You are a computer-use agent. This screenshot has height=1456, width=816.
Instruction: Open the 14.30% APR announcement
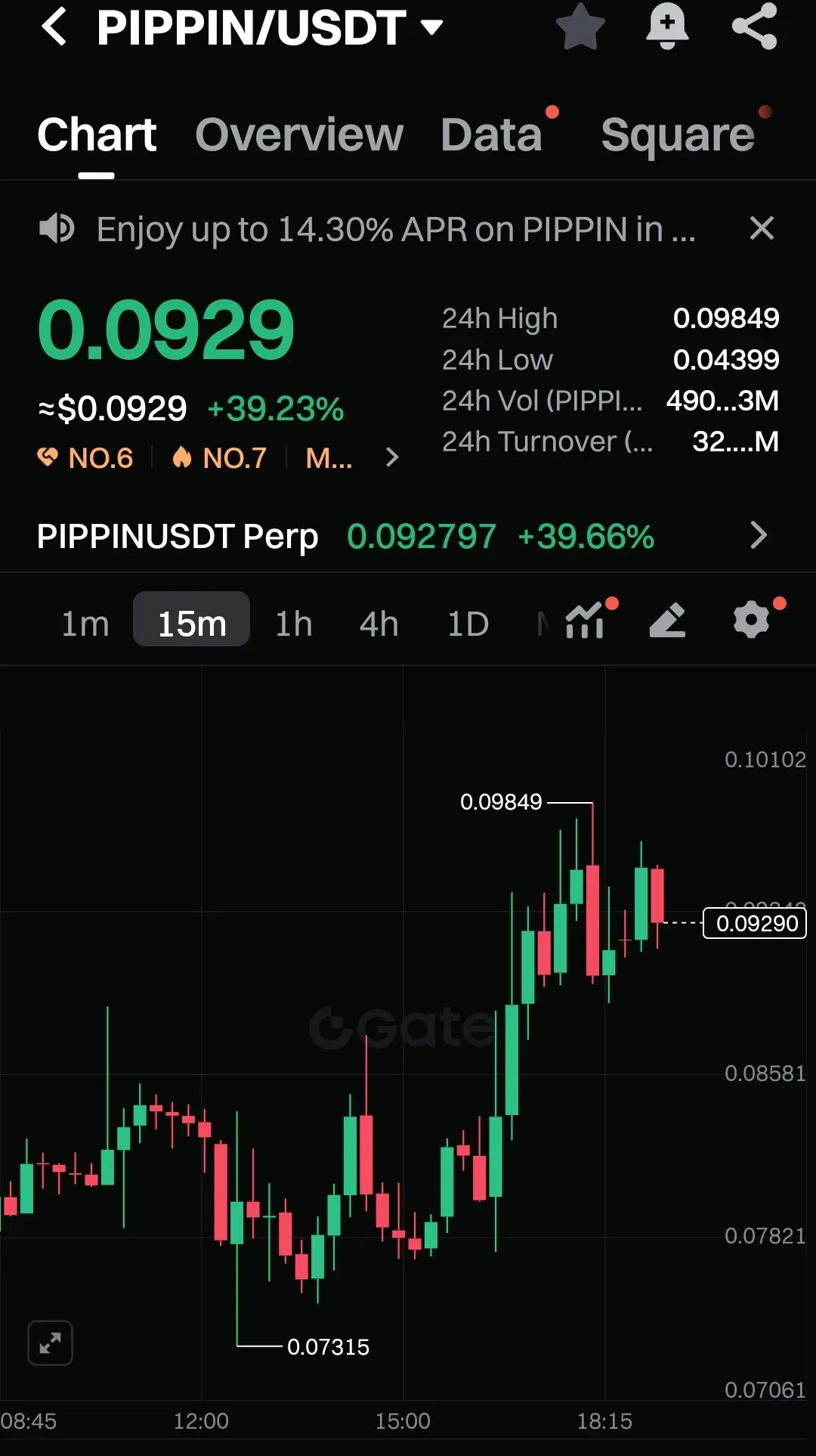point(395,229)
